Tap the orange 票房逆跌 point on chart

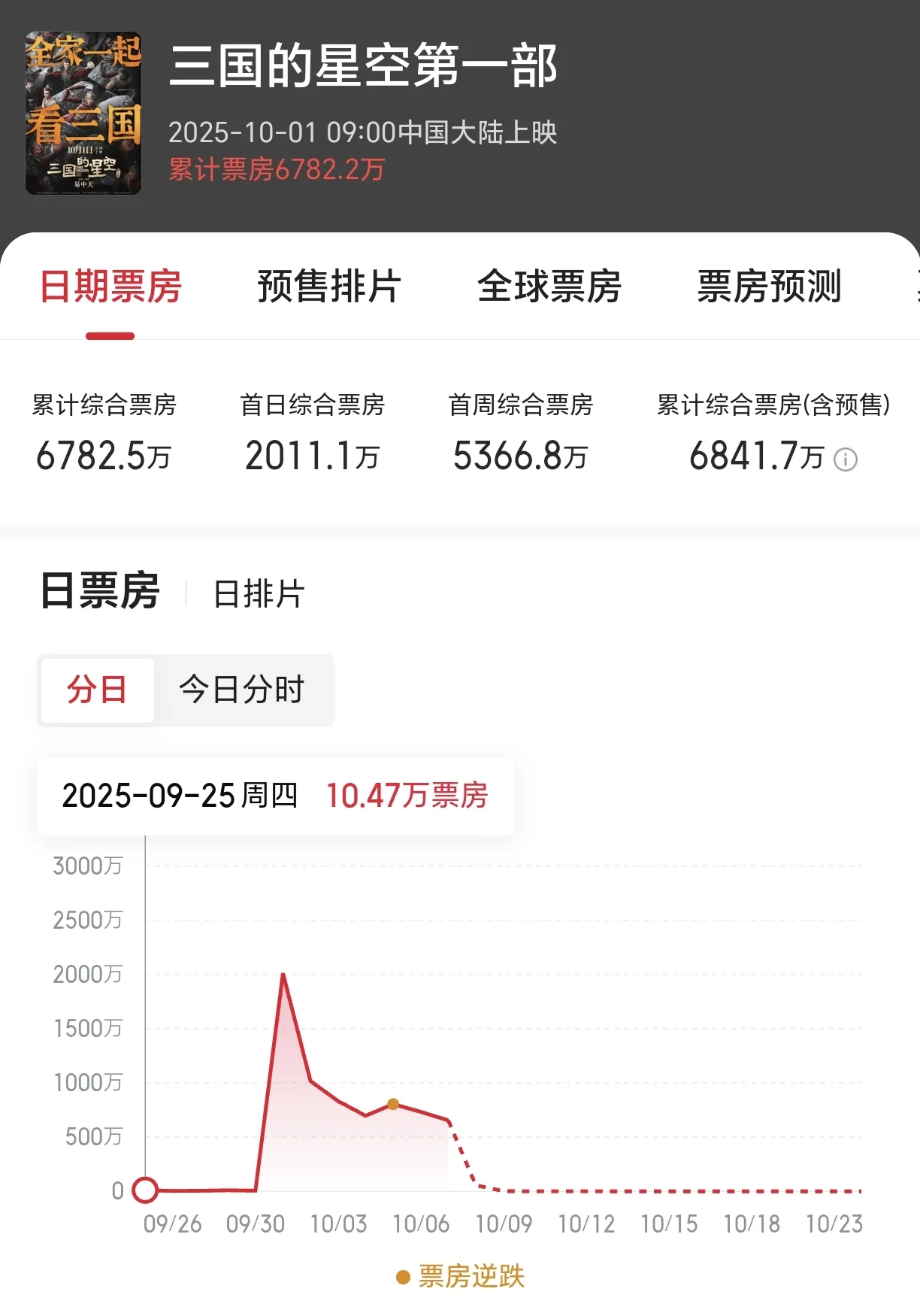point(393,1104)
